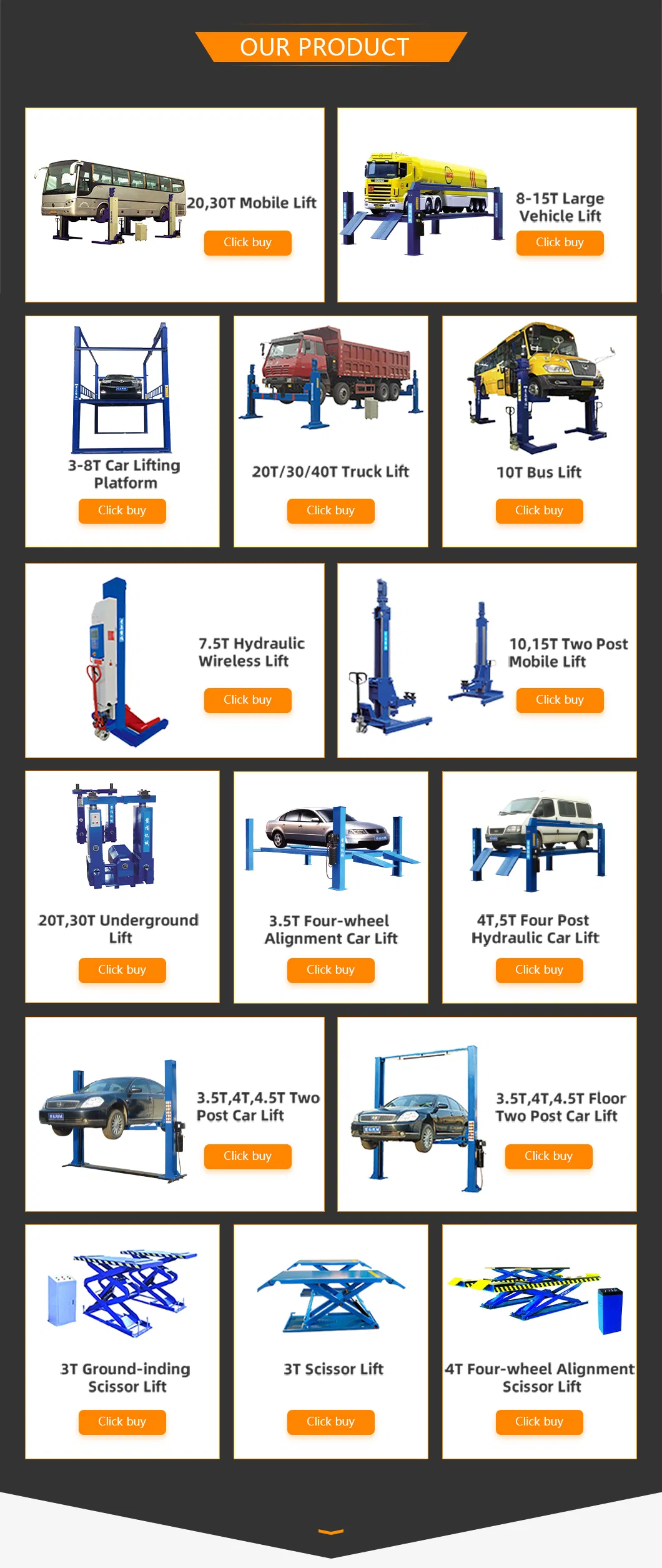
Task: Click buy for the 8-15T Large Vehicle Lift
Action: (x=558, y=242)
